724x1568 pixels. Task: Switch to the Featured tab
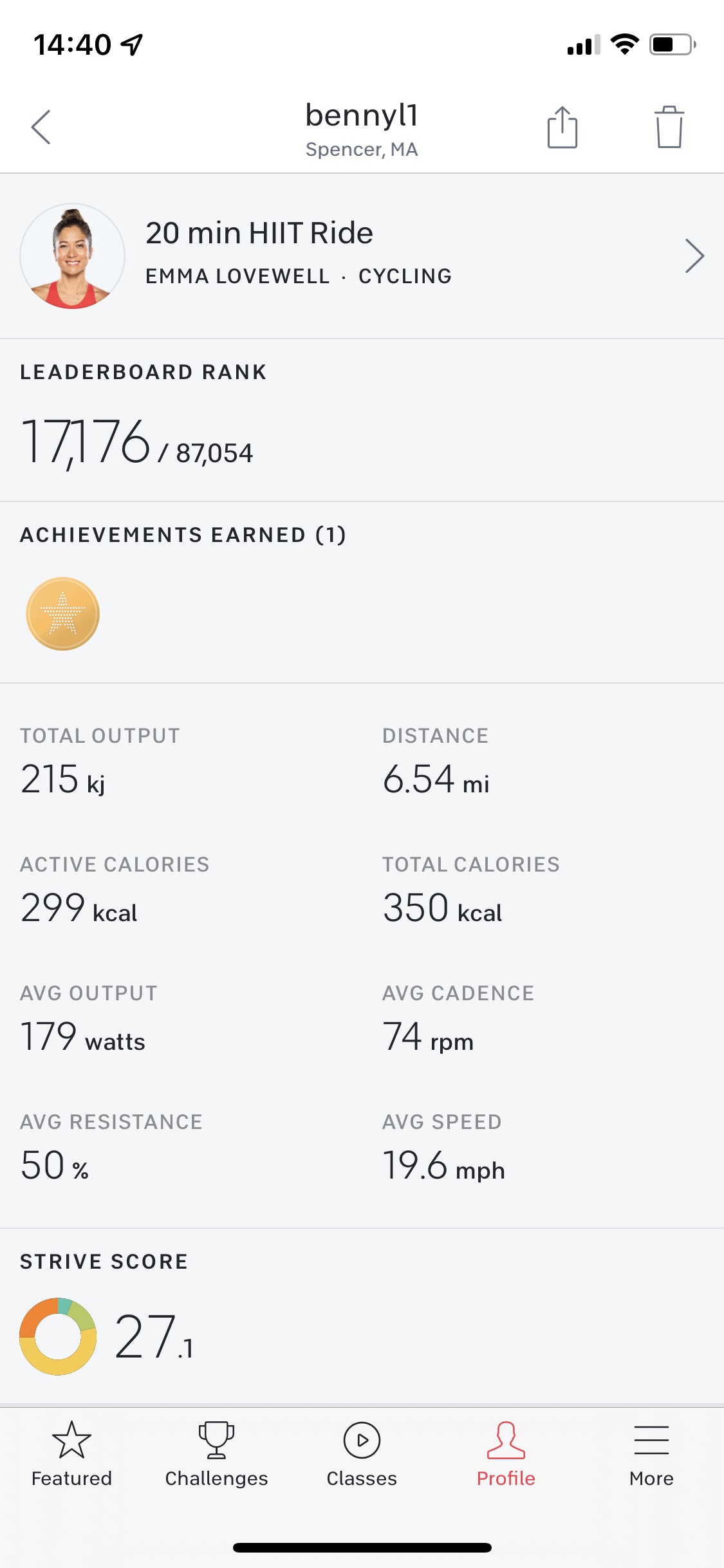click(x=71, y=1454)
